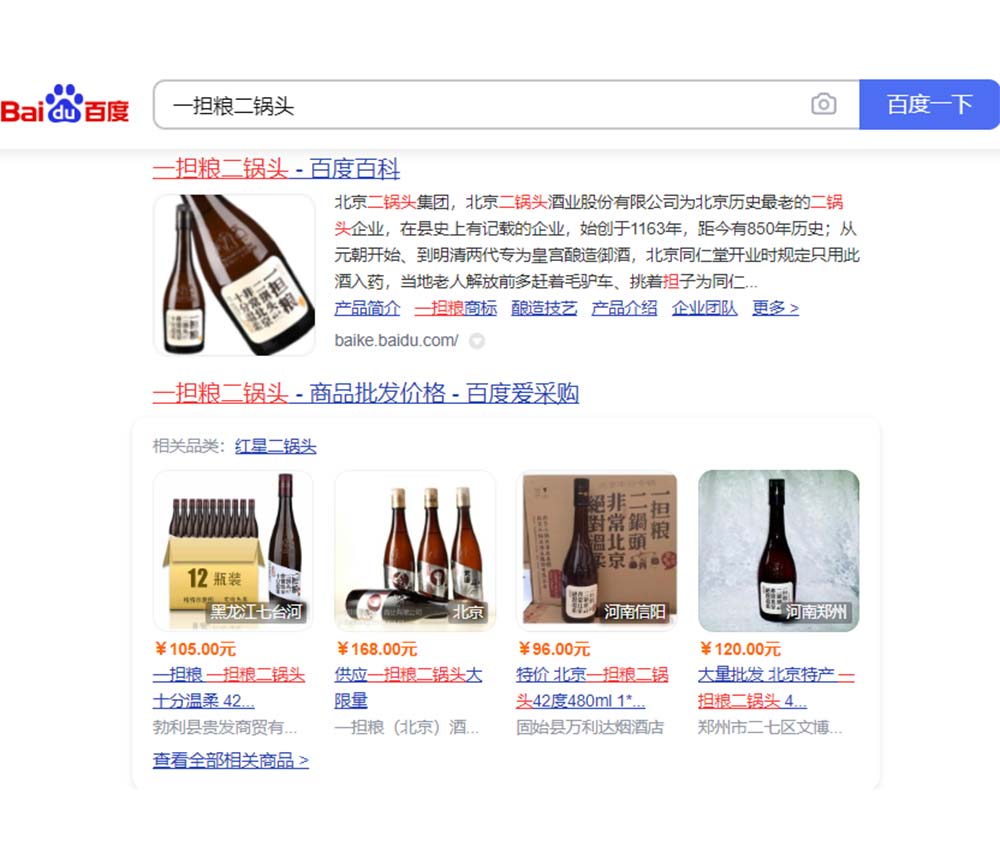Open the Baike result bottle thumbnail
Screen dimensions: 1000x858
tap(234, 275)
